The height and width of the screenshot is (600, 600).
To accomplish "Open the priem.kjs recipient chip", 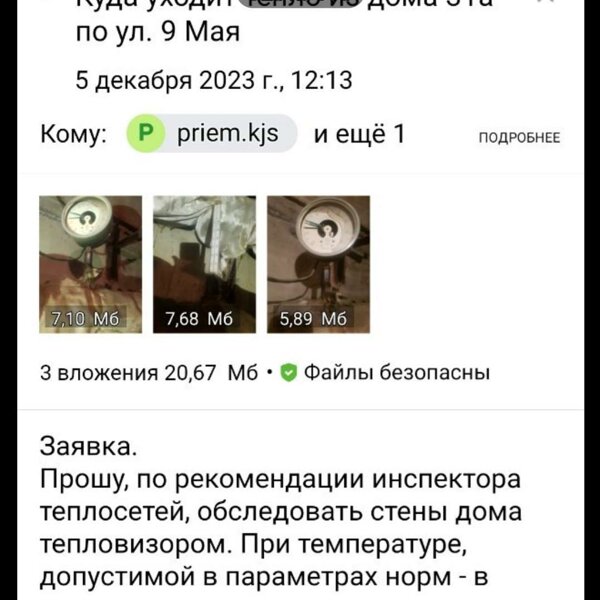I will 212,134.
